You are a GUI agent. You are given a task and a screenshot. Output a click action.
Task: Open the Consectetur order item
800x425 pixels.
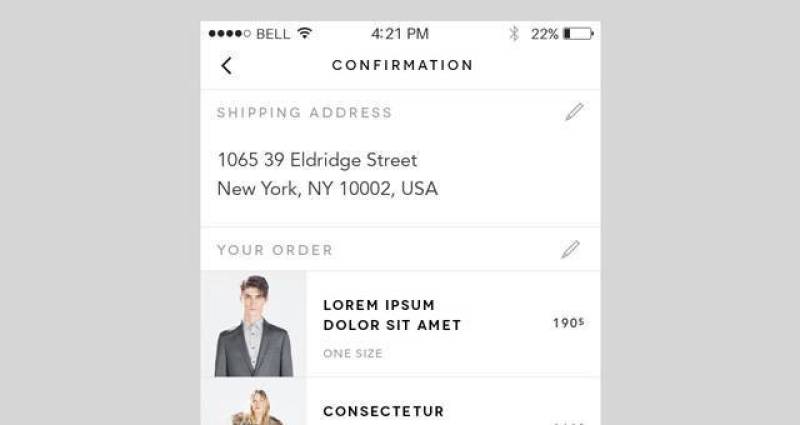pyautogui.click(x=383, y=411)
